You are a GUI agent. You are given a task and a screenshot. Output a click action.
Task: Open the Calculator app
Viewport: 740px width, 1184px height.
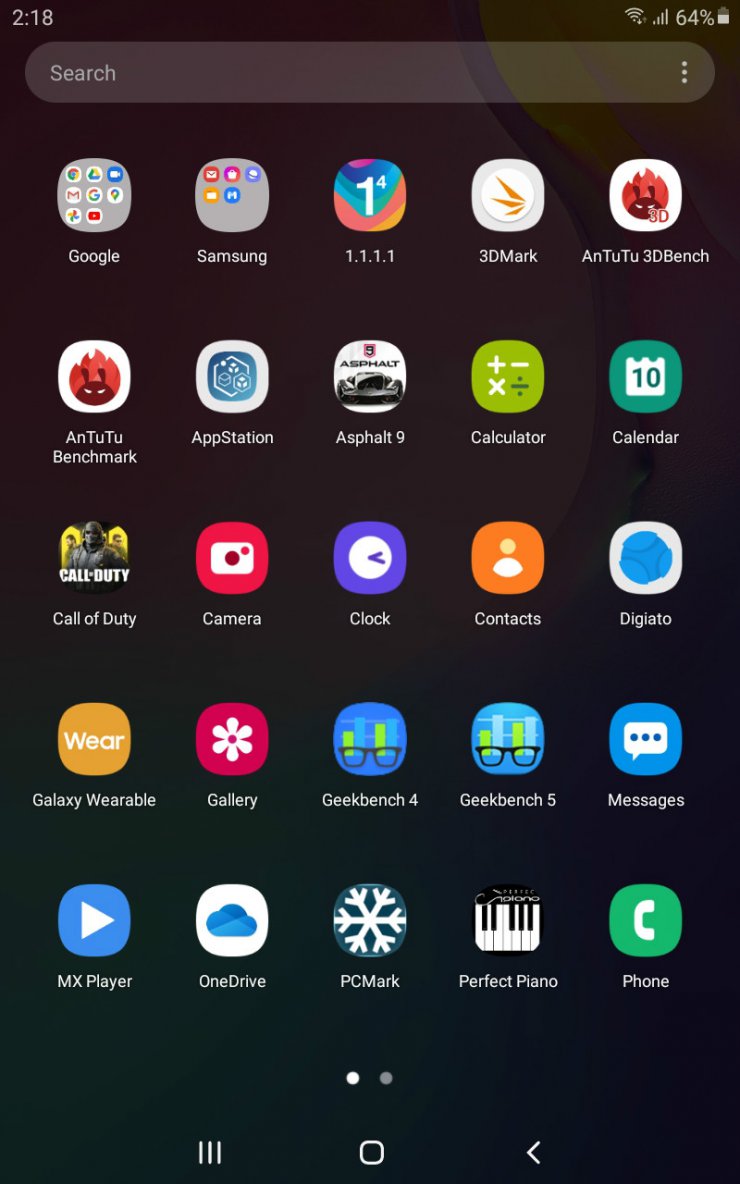(x=508, y=377)
